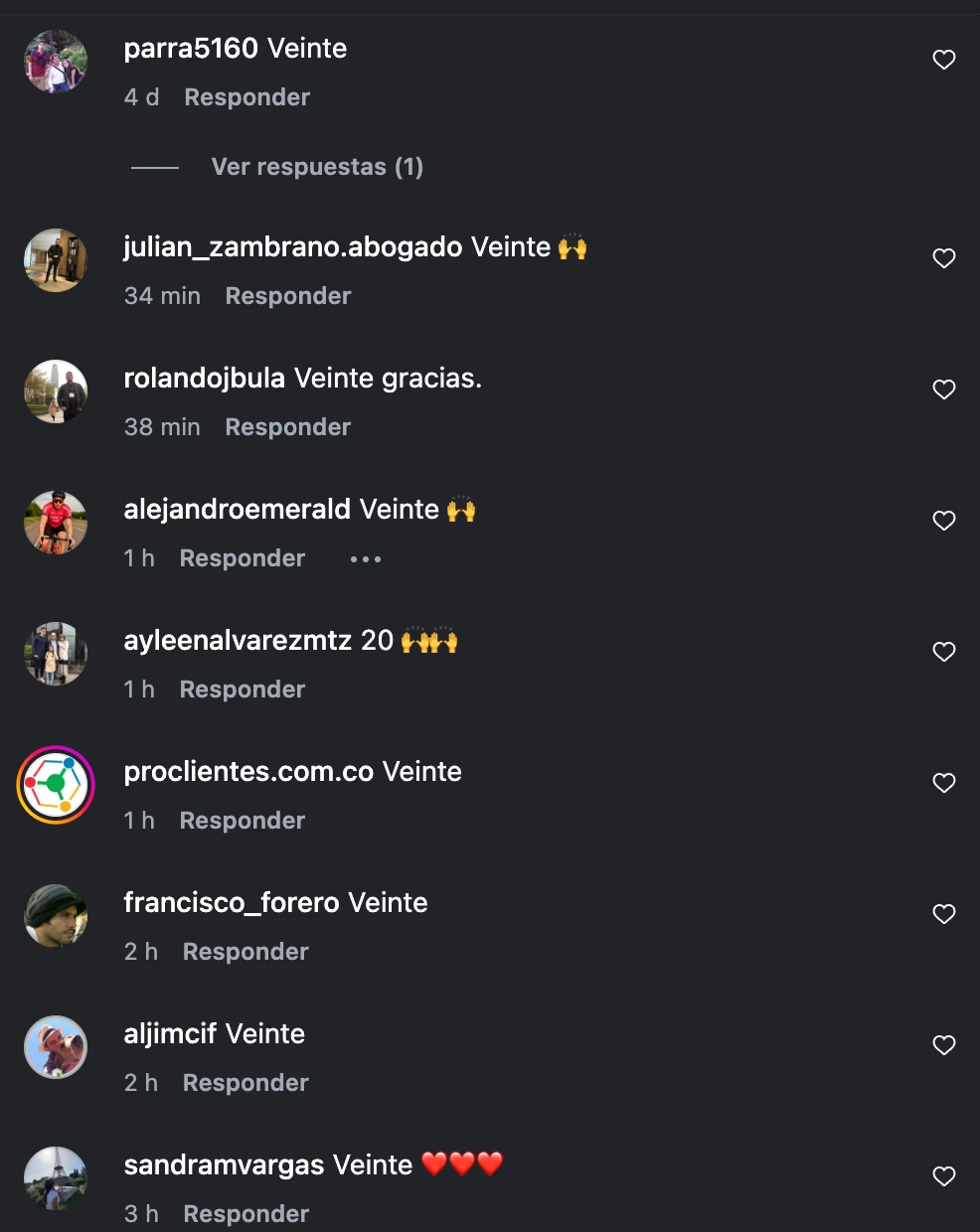Open aljimcif's profile avatar
Screen dimensions: 980x1232
[x=56, y=1047]
